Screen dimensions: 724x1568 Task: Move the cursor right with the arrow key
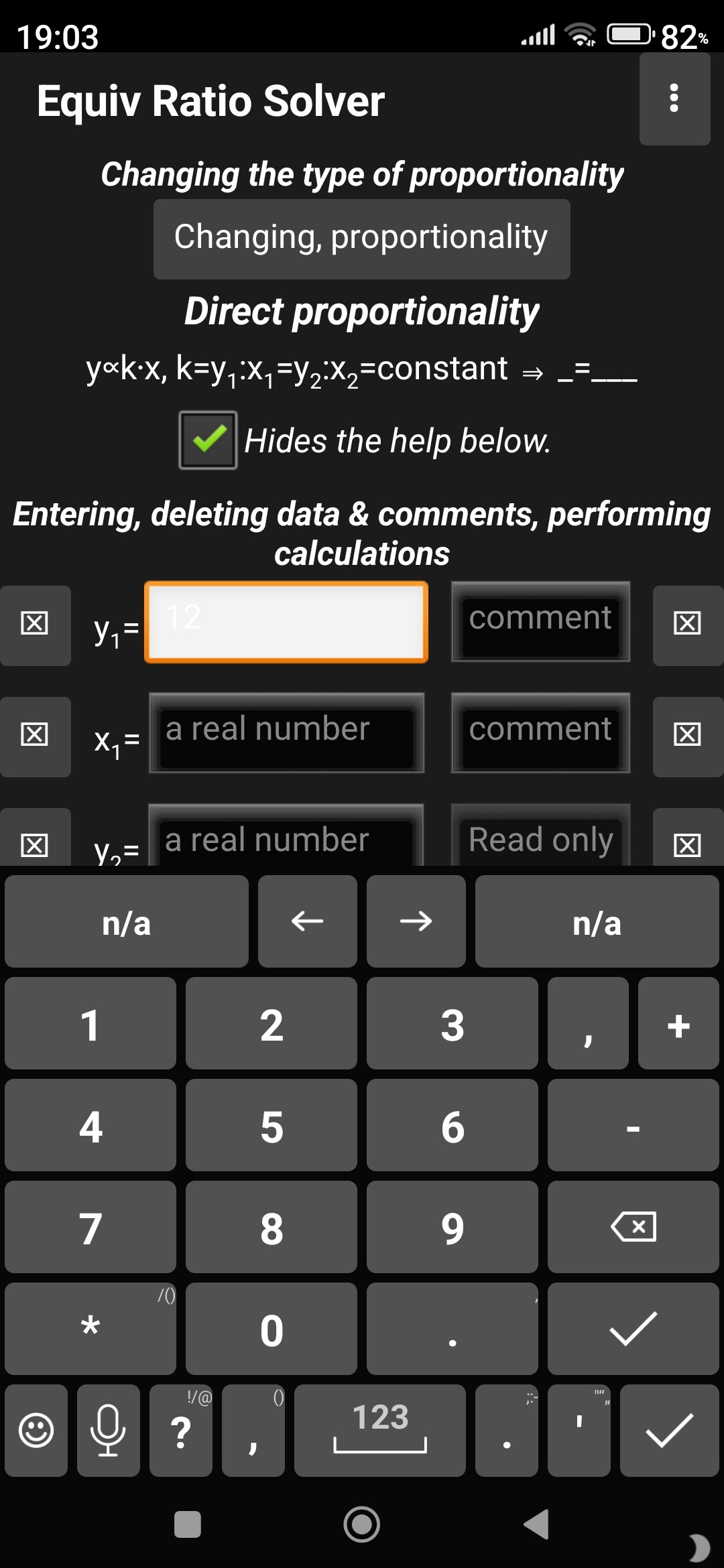416,921
